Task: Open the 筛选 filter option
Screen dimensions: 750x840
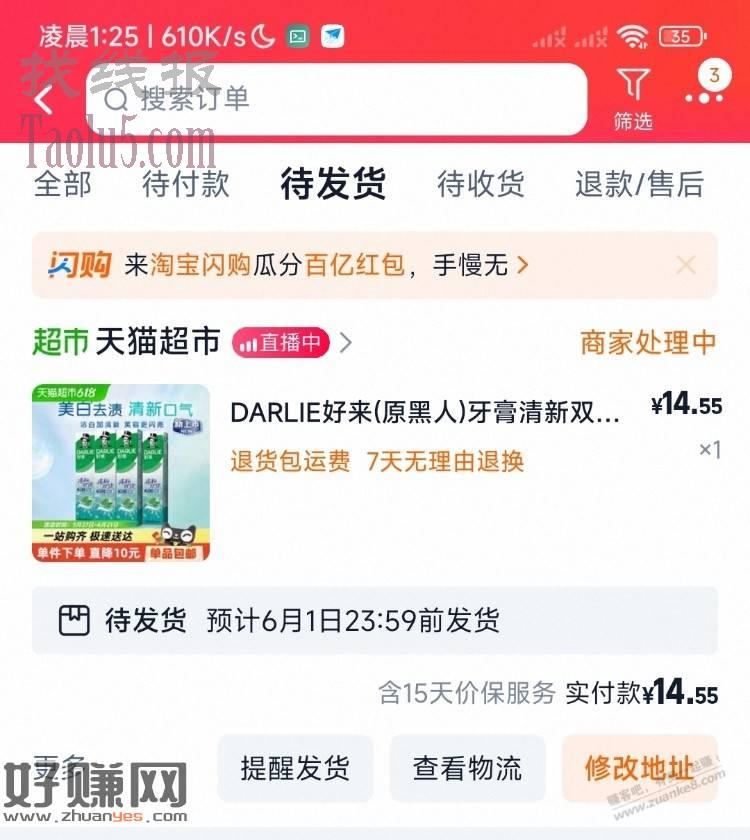Action: [x=632, y=99]
